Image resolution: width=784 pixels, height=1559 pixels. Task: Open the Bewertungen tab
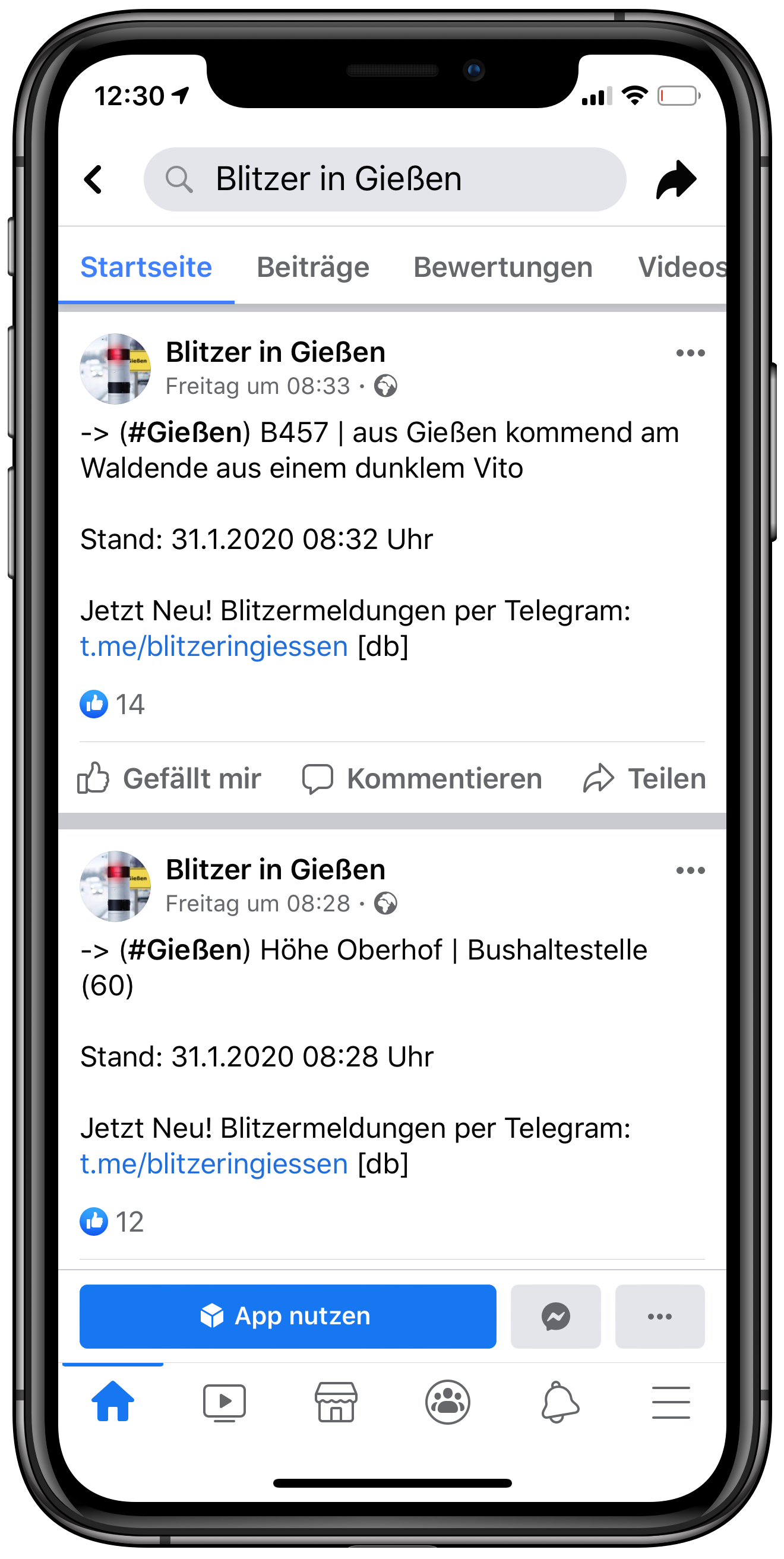tap(502, 267)
